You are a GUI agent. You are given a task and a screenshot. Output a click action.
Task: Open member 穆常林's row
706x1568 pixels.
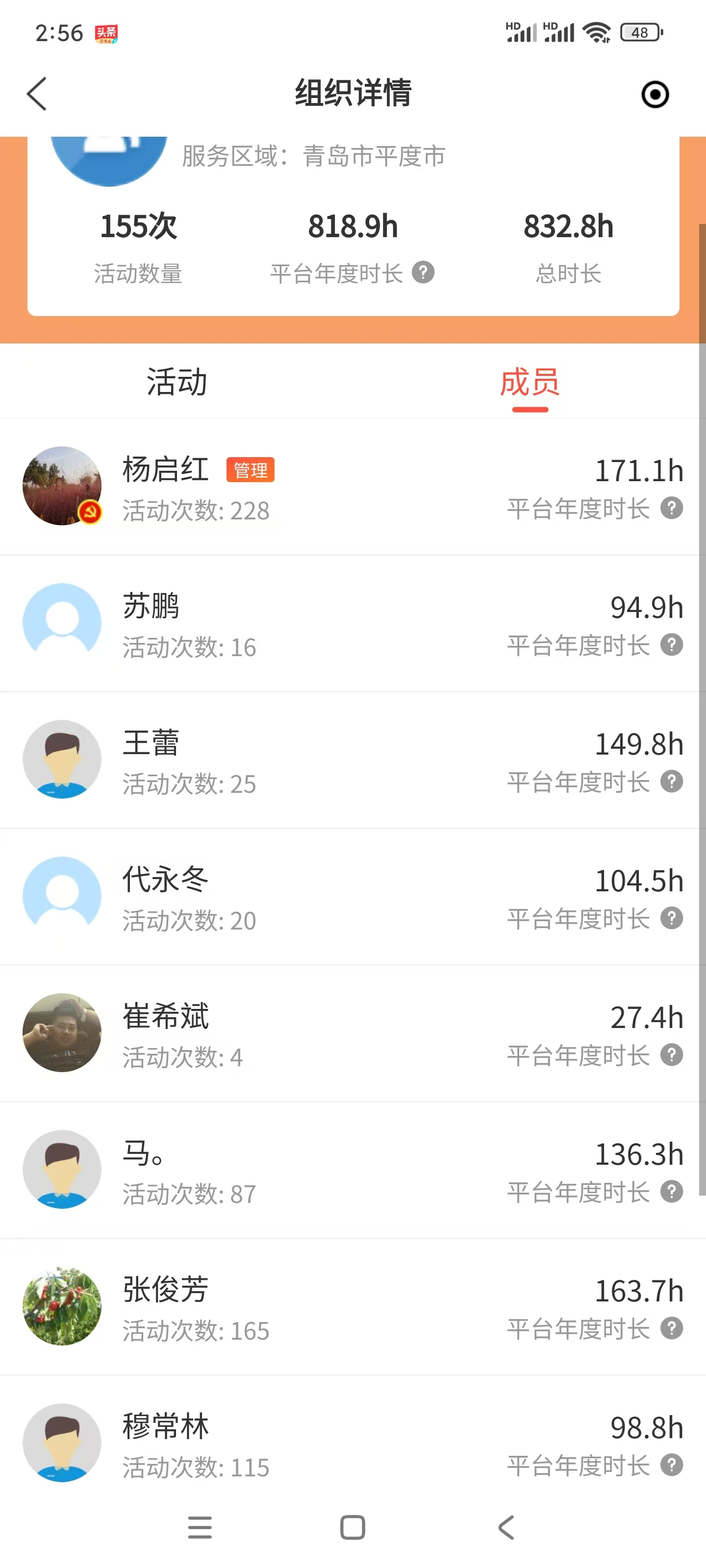point(353,1437)
